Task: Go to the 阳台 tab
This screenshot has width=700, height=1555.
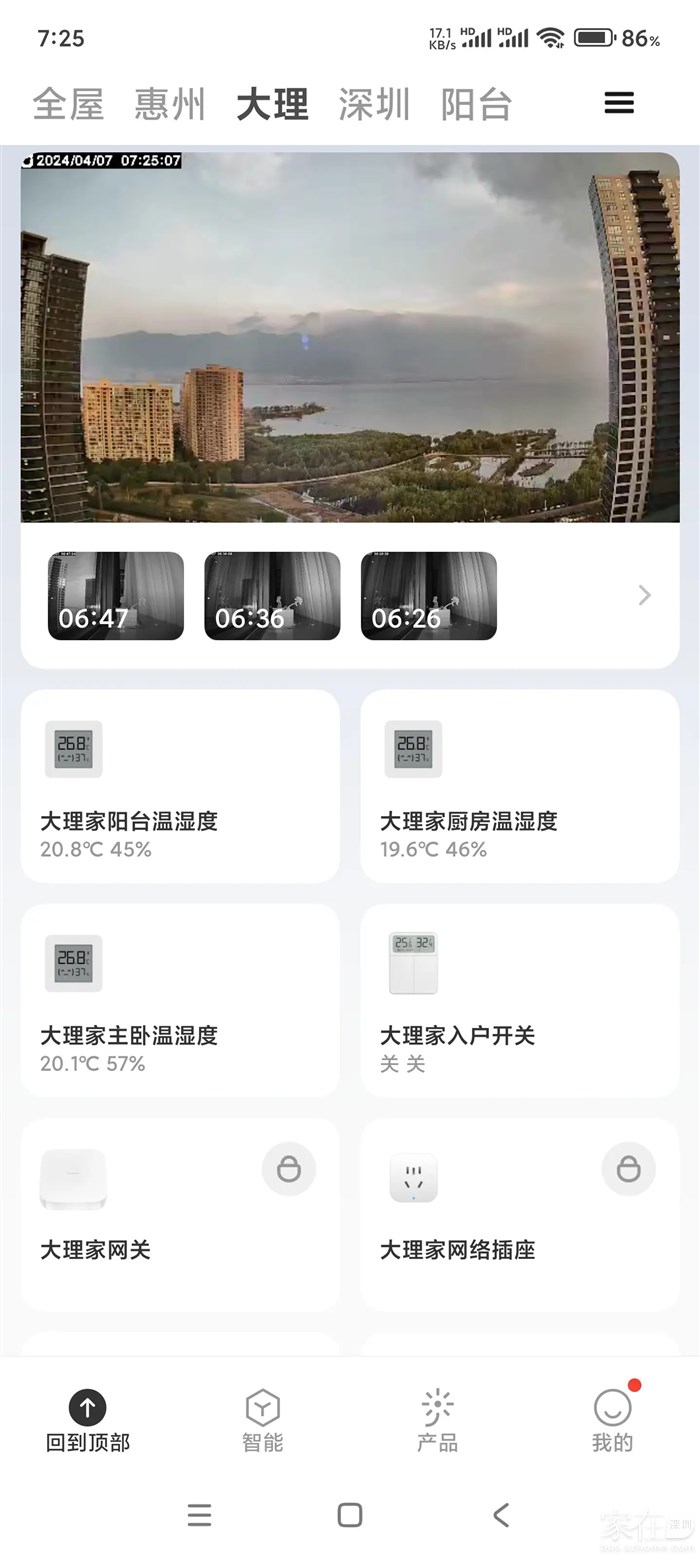Action: tap(476, 104)
